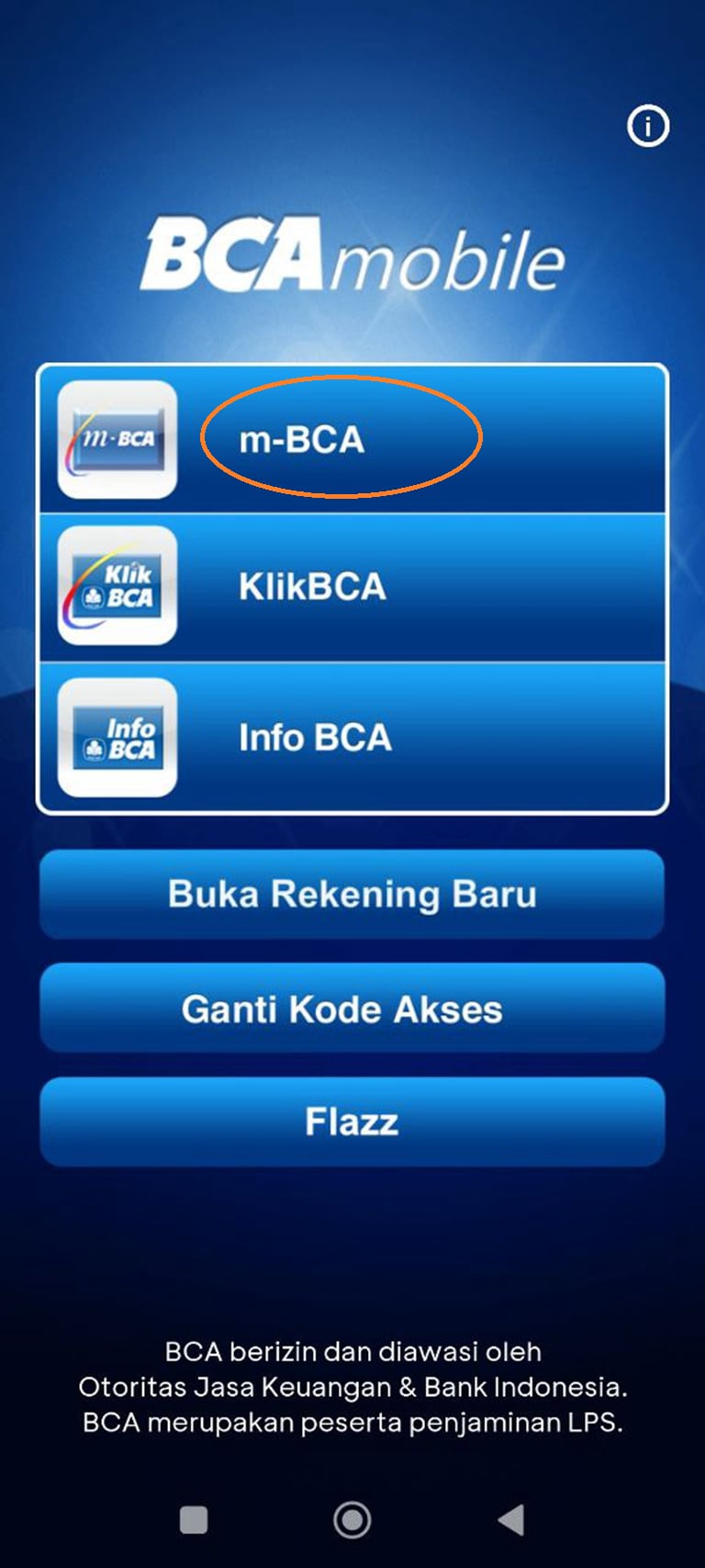Return to the home screen via home button
Viewport: 705px width, 1568px height.
352,1520
